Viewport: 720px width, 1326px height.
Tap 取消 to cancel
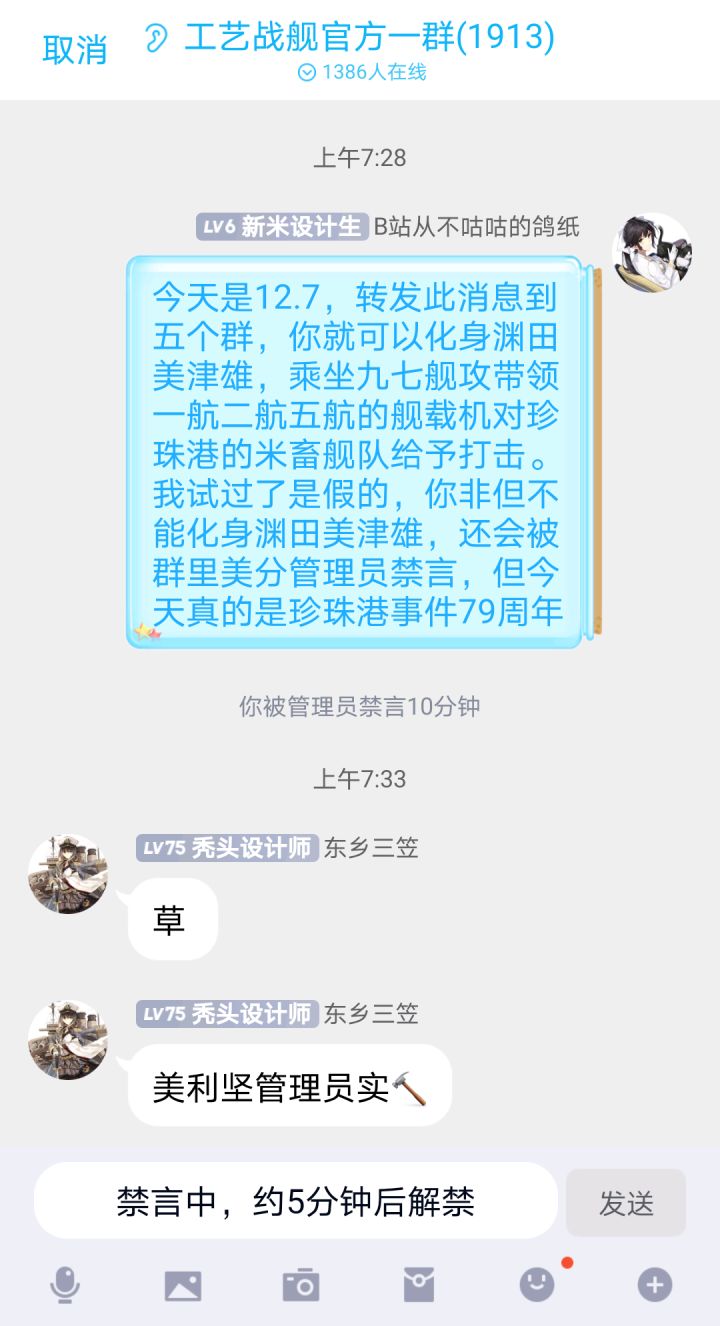(x=74, y=49)
